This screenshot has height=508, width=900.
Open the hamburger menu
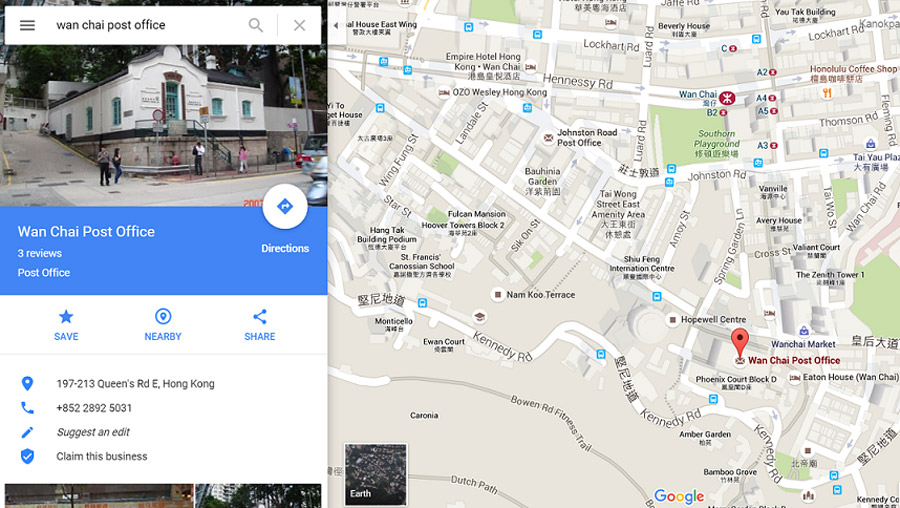27,25
